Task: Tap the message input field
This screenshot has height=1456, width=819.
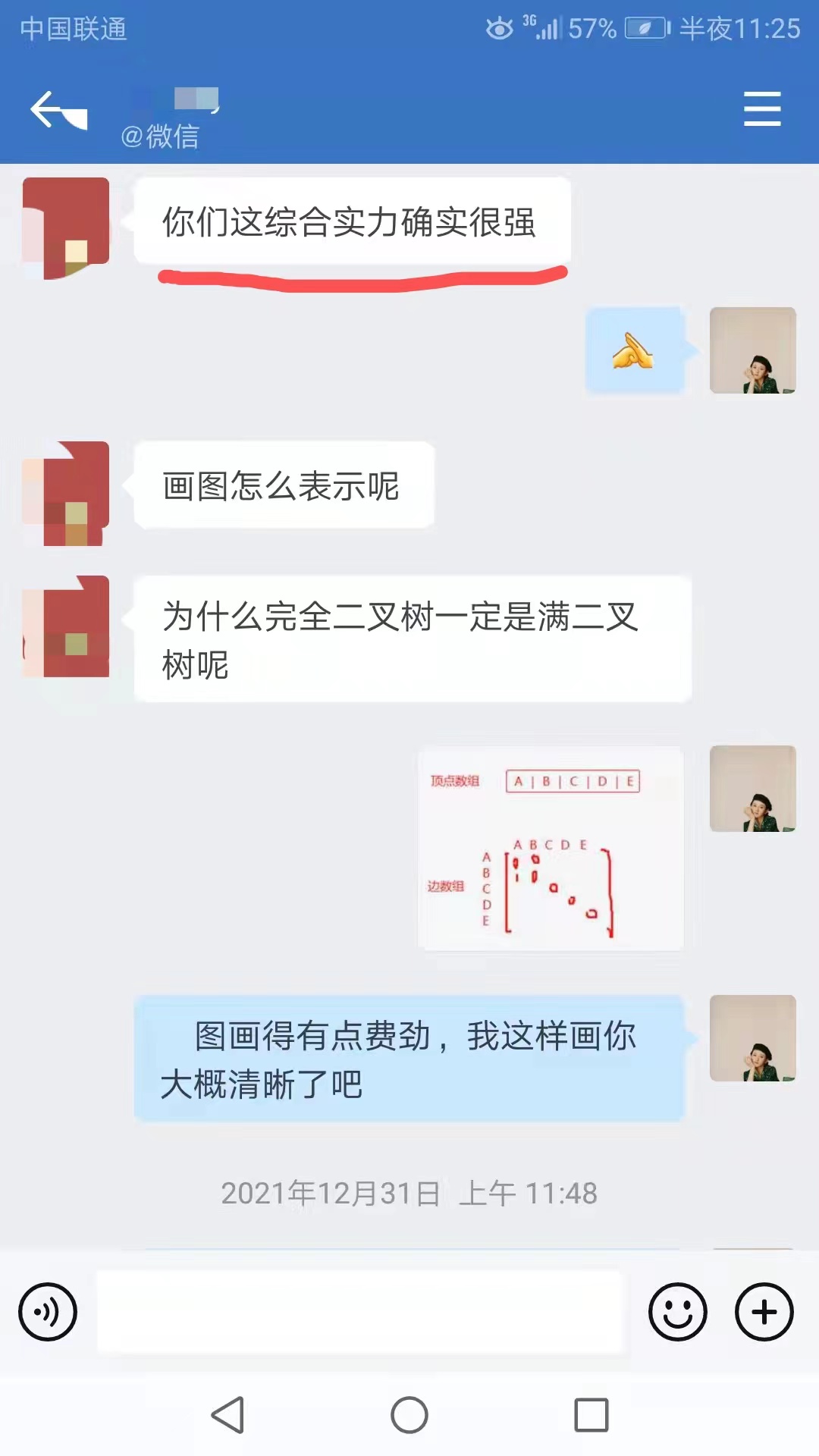Action: [360, 1311]
